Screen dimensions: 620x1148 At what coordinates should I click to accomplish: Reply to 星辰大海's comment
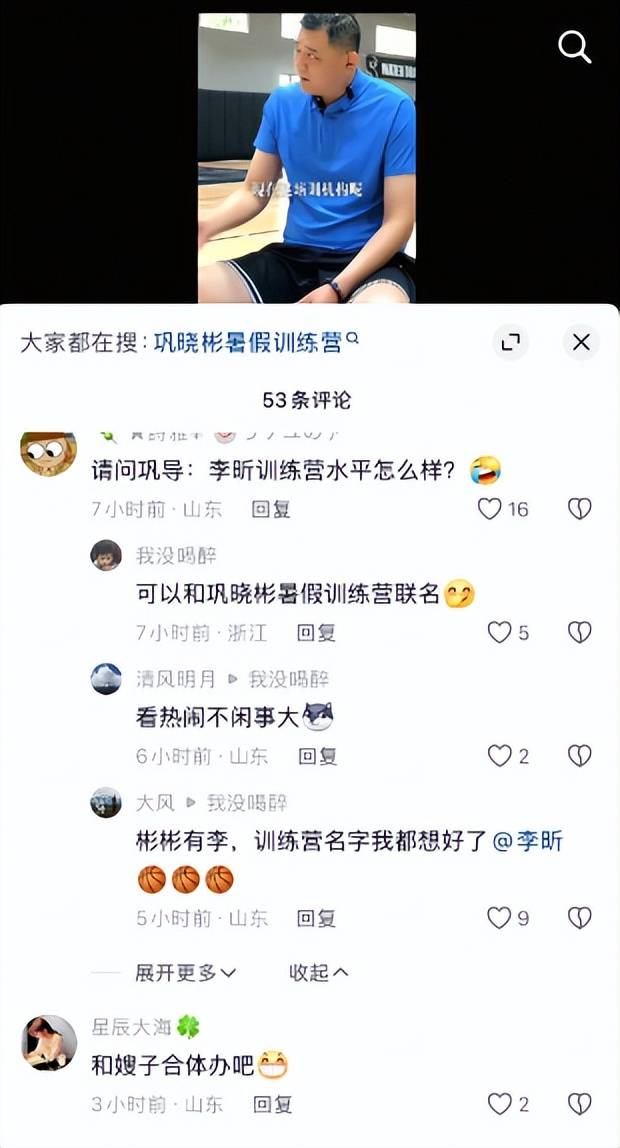271,1104
